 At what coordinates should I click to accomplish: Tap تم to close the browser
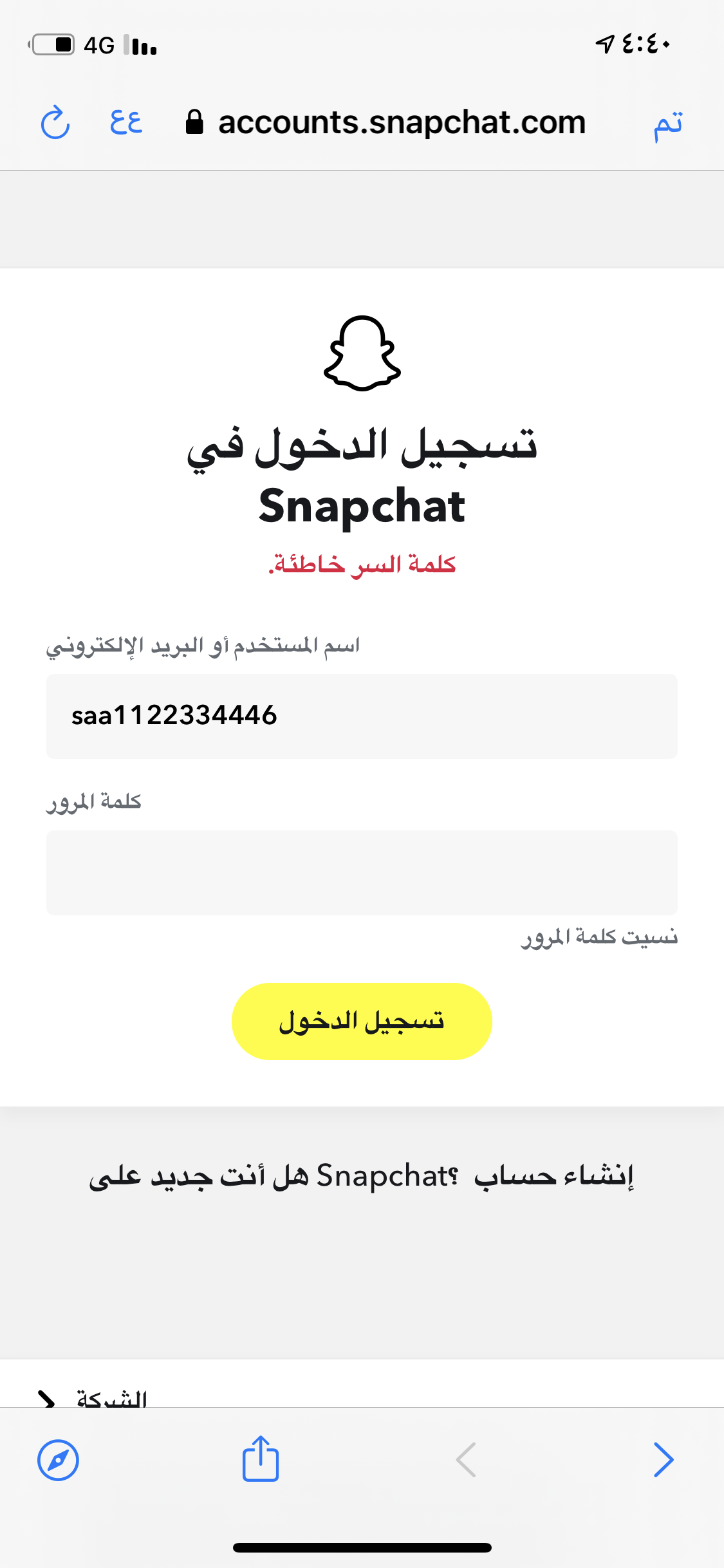click(668, 124)
